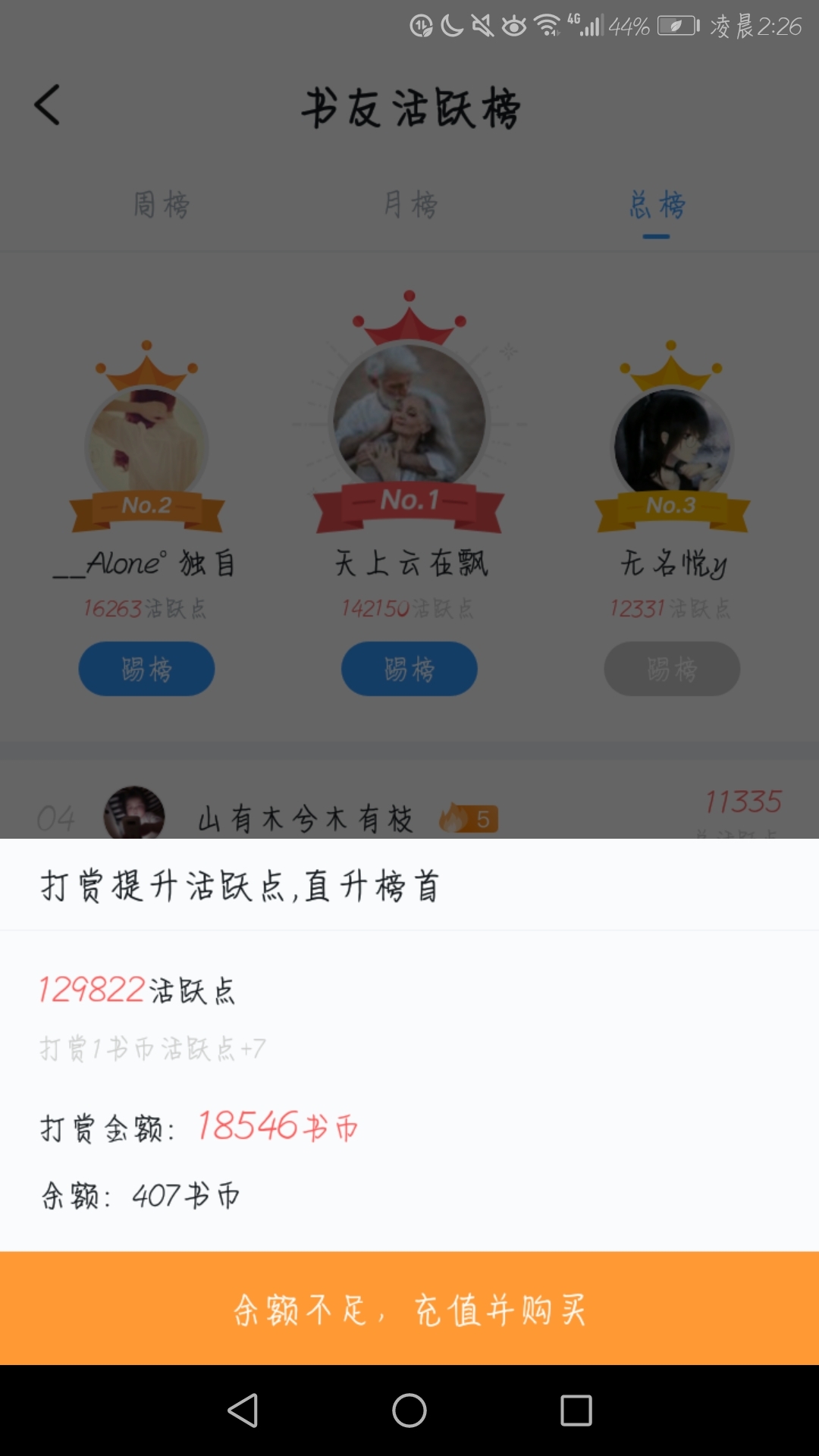The height and width of the screenshot is (1456, 819).
Task: Tap the orange 余额不足,充值并购买 button
Action: point(409,1308)
